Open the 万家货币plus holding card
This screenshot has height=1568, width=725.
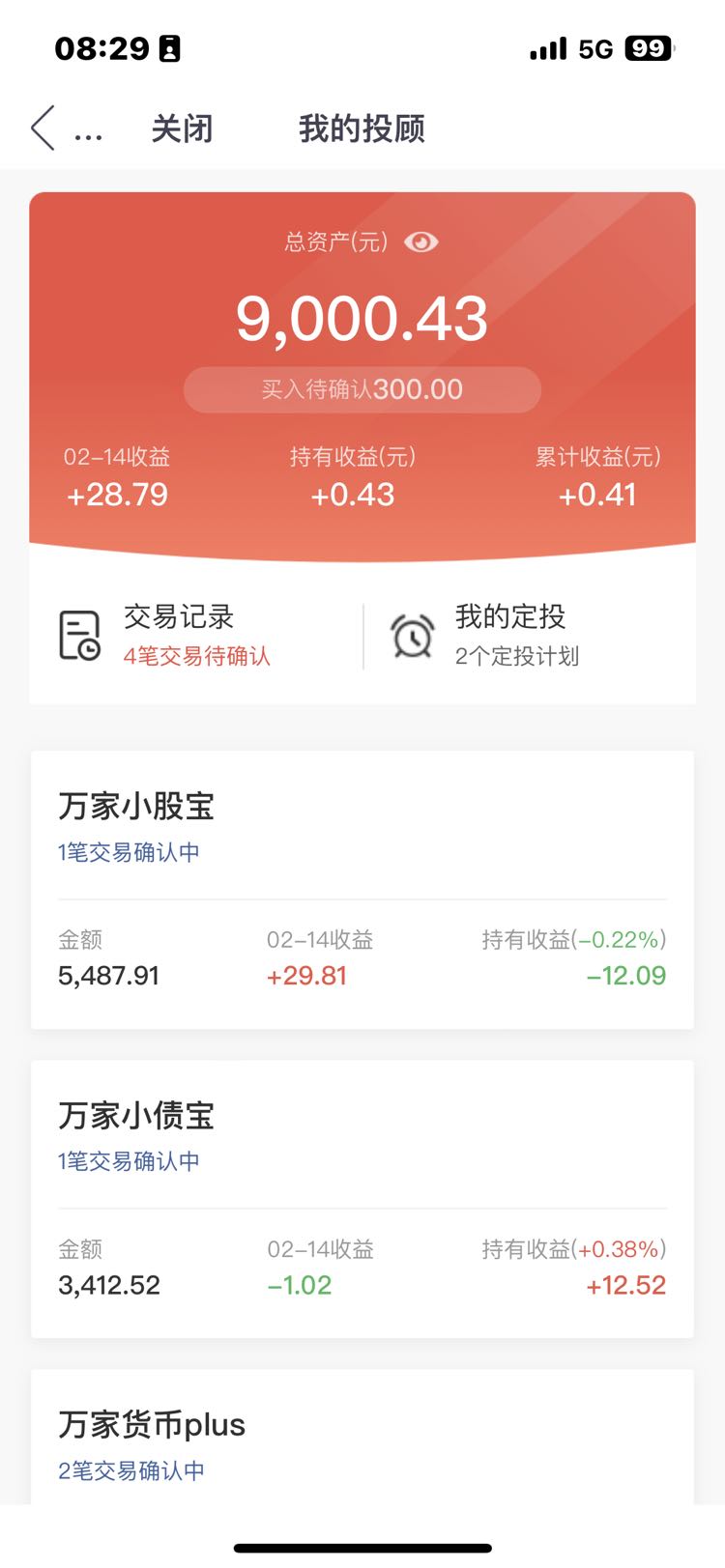[x=362, y=1437]
